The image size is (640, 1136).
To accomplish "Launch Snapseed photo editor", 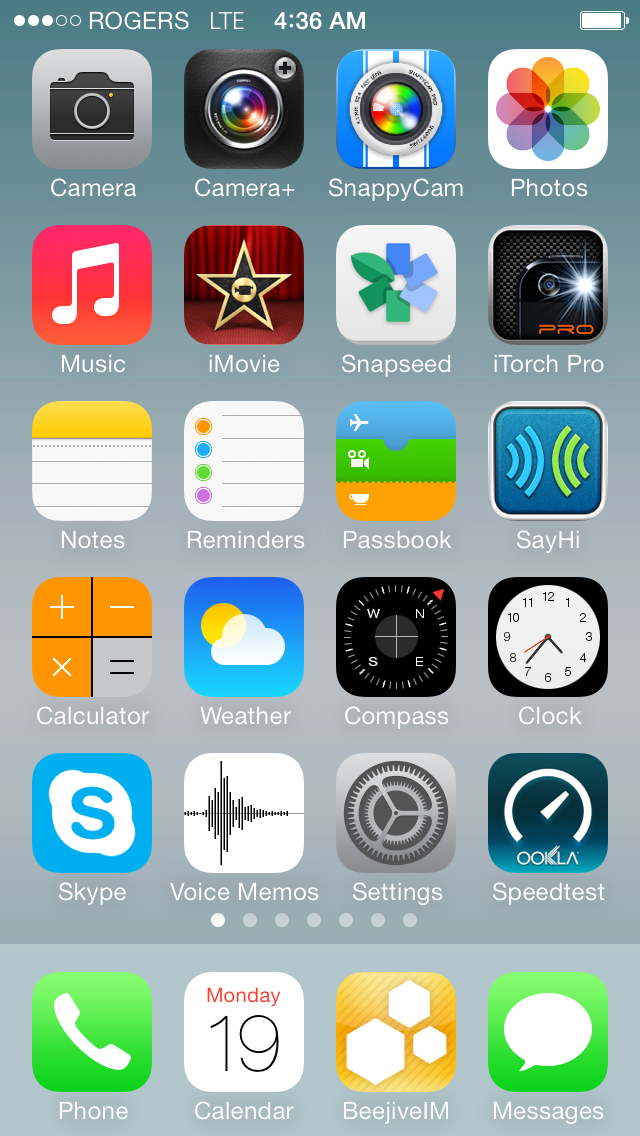I will point(396,285).
